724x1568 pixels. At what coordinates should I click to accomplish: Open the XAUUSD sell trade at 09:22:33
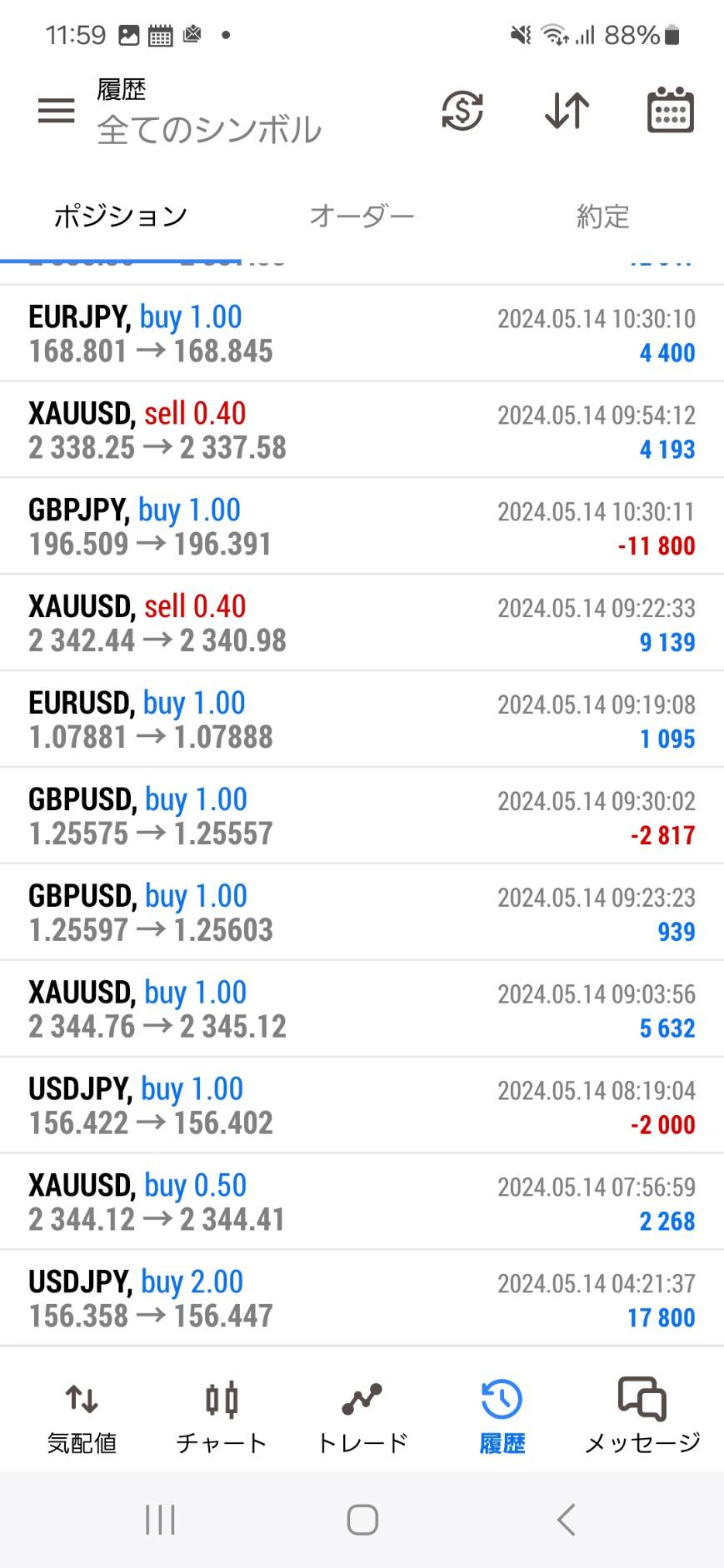pyautogui.click(x=362, y=624)
